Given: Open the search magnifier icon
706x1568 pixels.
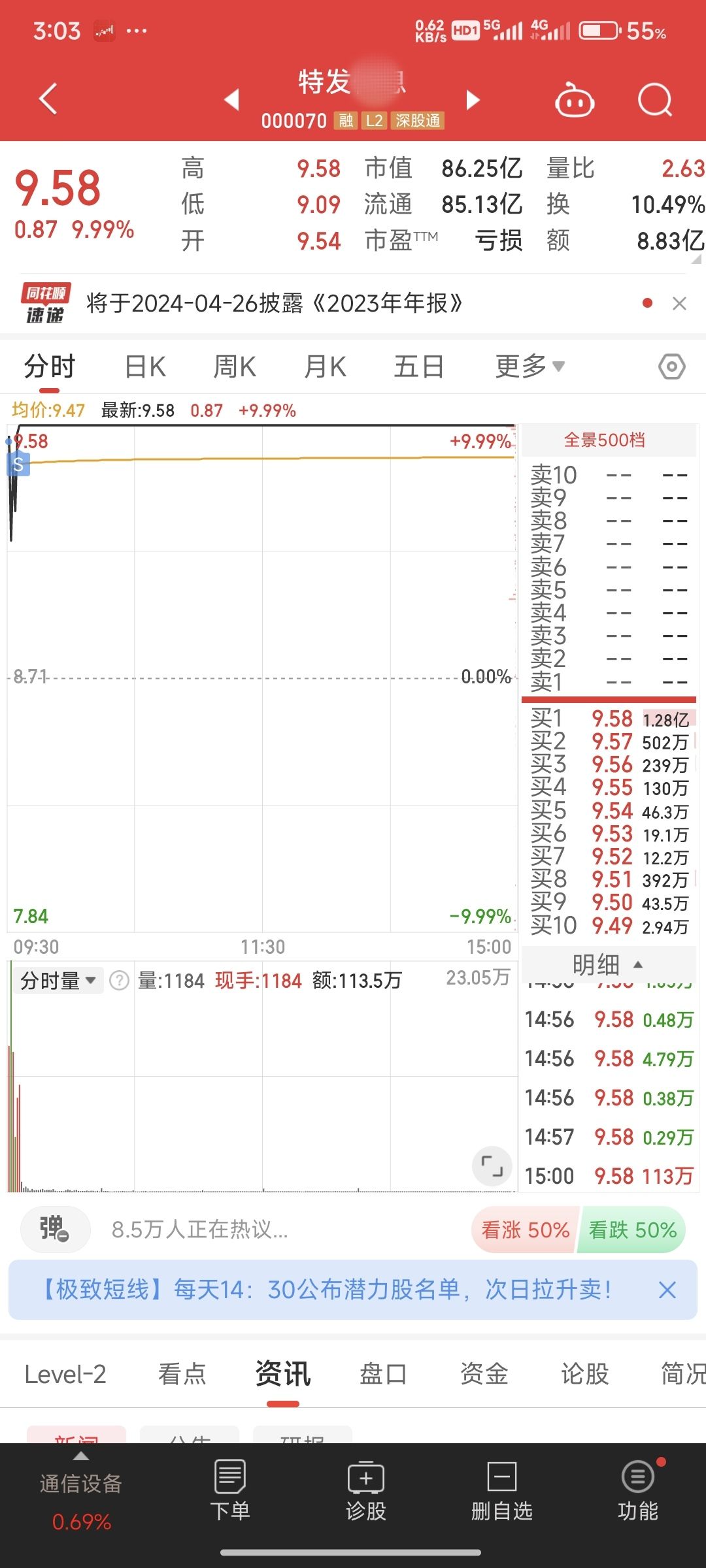Looking at the screenshot, I should pos(655,101).
